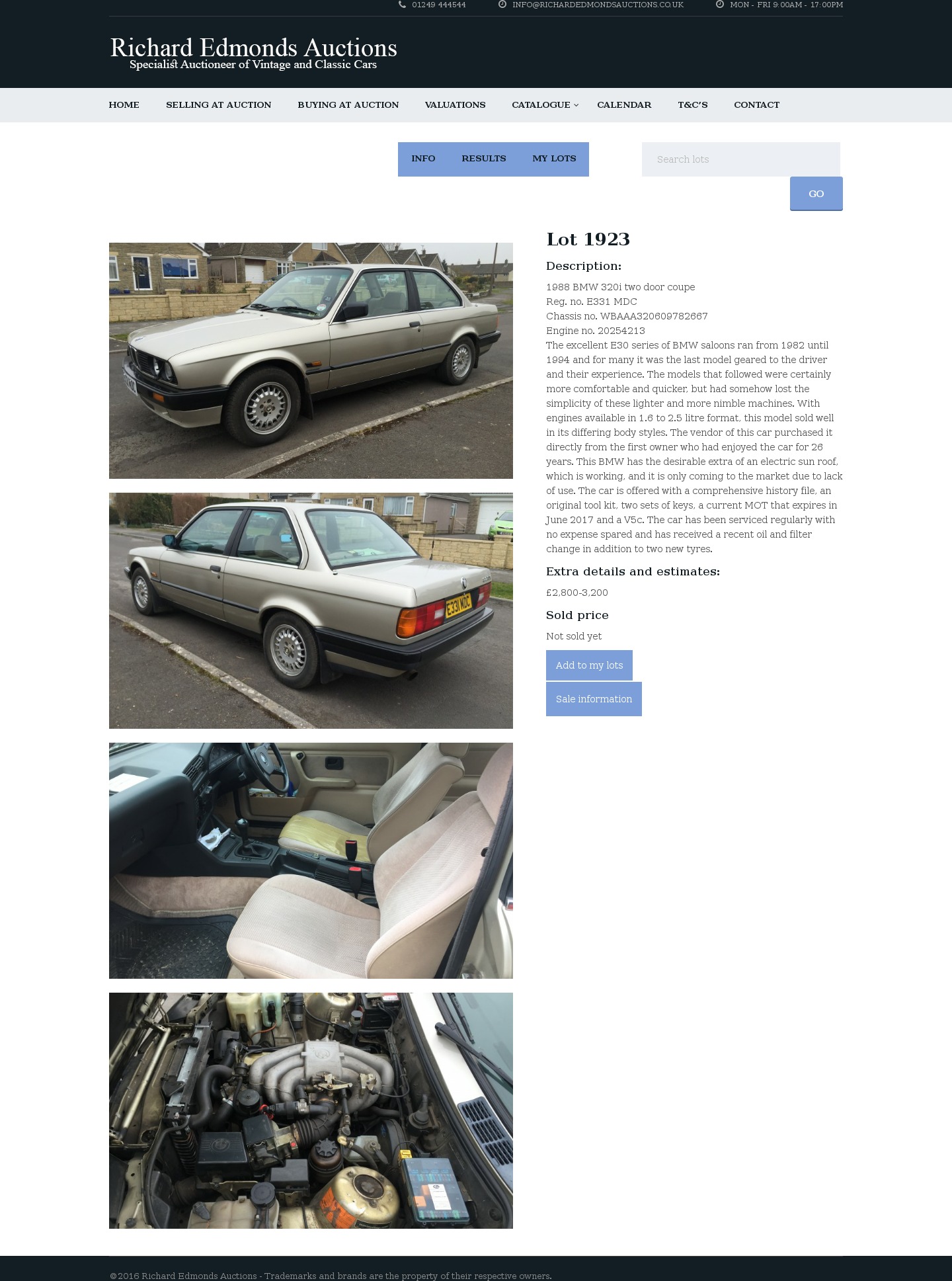The image size is (952, 1281).
Task: Open the My Lots tab
Action: tap(554, 159)
